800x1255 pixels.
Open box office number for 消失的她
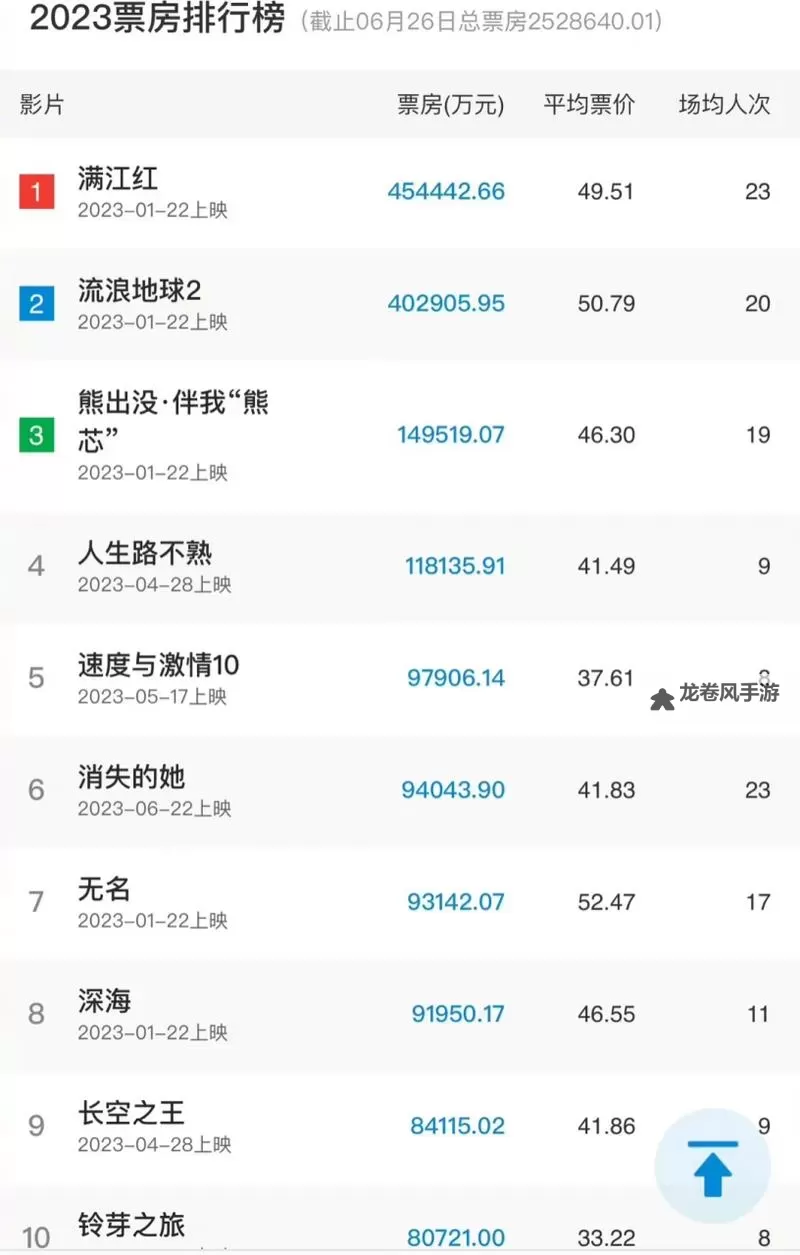[453, 789]
